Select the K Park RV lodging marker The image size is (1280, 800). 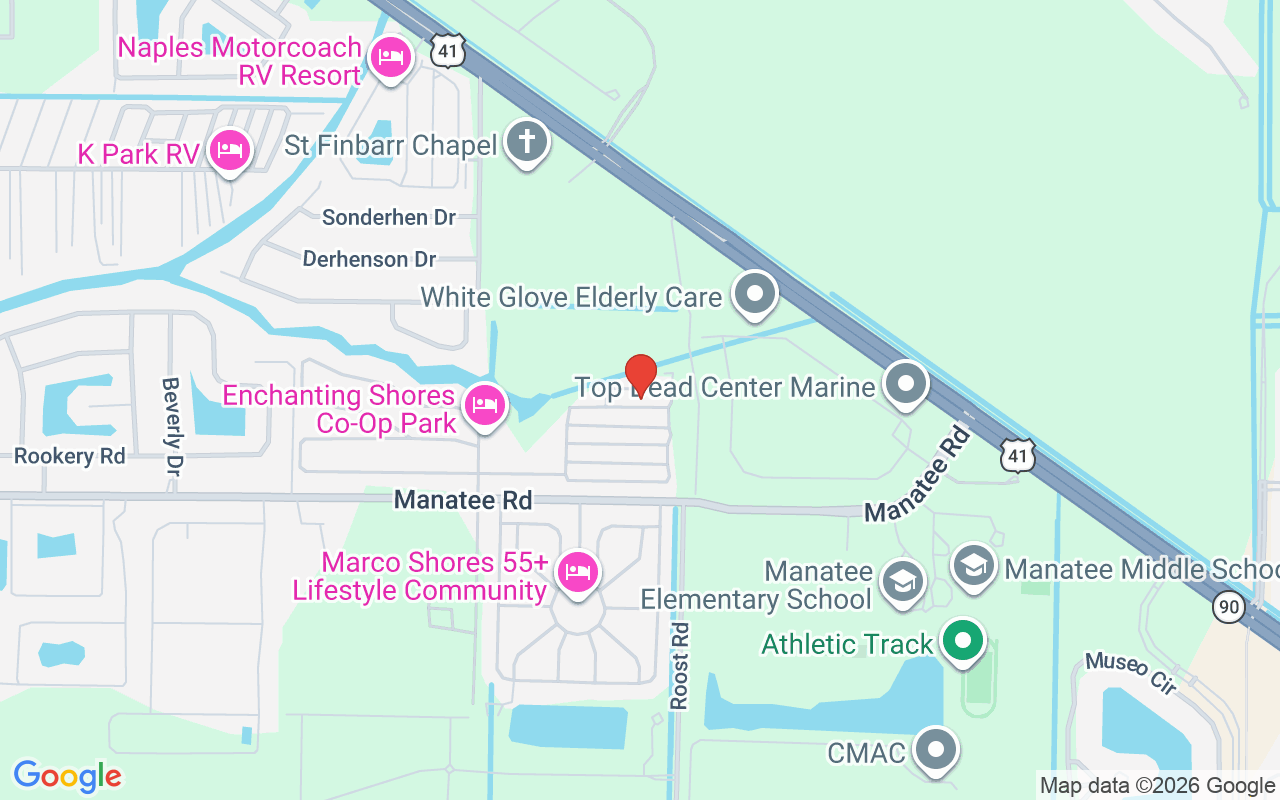[231, 153]
